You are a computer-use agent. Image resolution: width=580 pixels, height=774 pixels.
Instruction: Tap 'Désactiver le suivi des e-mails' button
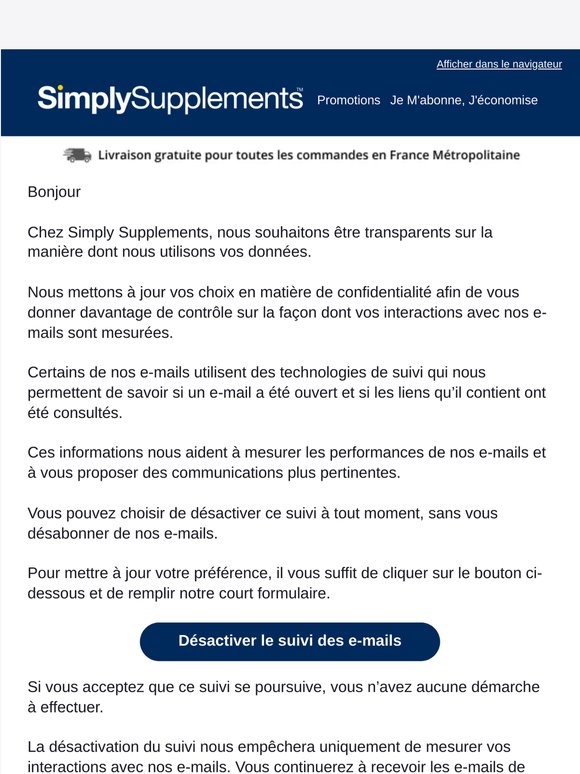pyautogui.click(x=290, y=641)
